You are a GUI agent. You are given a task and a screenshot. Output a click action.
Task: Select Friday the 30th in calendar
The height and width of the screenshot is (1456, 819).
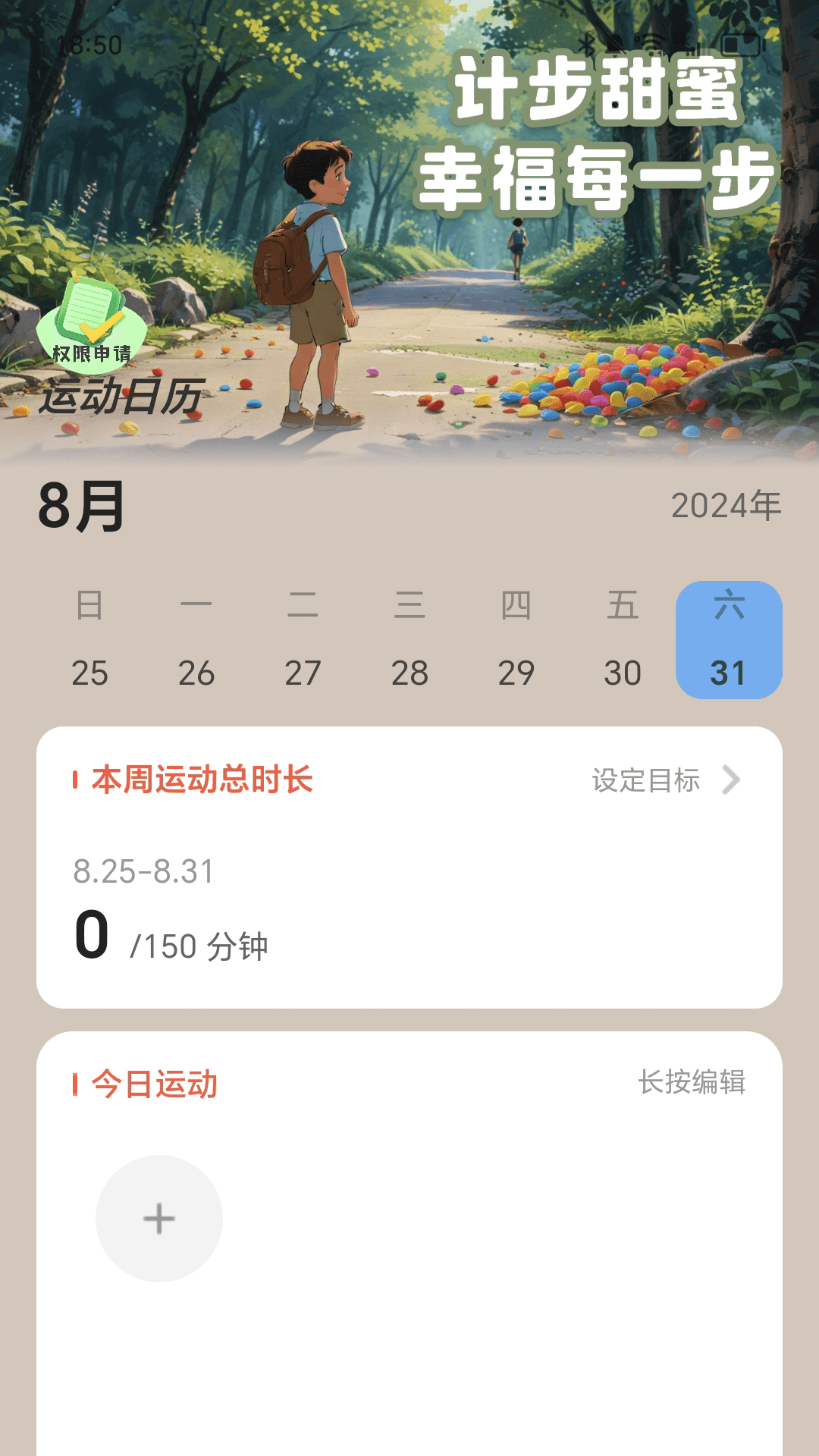pos(623,641)
